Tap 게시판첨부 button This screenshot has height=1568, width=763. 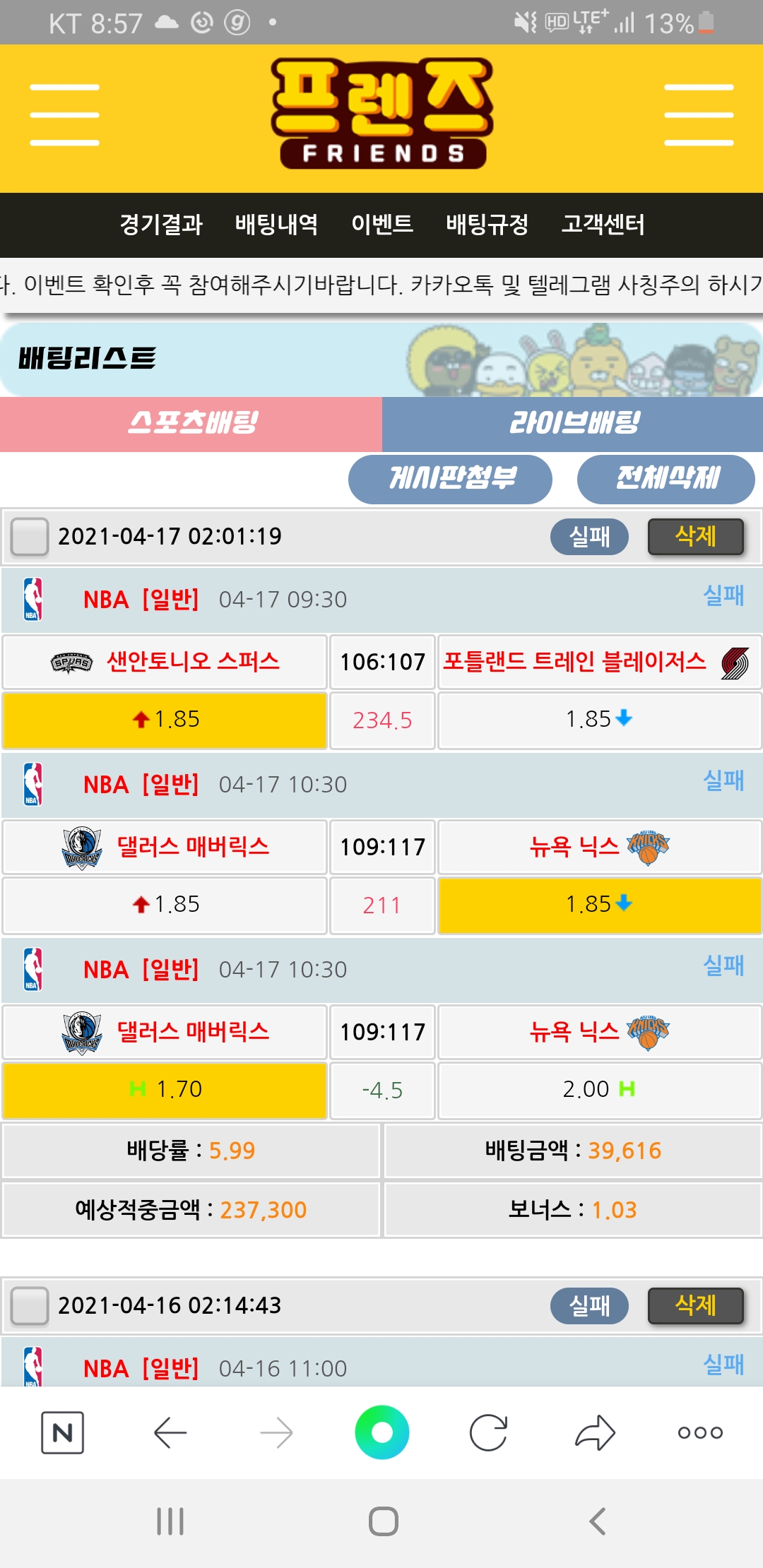coord(450,479)
